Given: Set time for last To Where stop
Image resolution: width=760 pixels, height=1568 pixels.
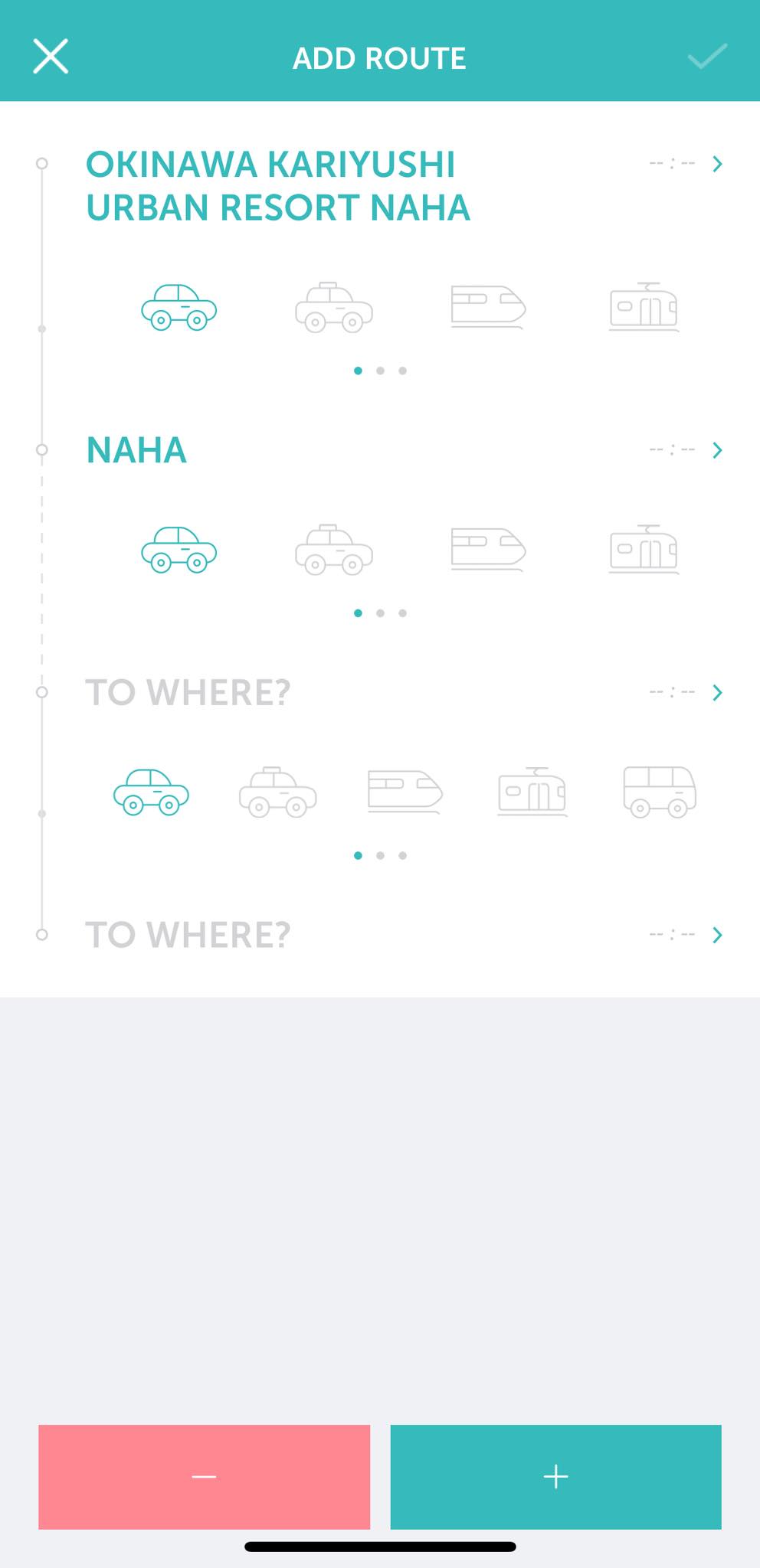Looking at the screenshot, I should coord(686,935).
